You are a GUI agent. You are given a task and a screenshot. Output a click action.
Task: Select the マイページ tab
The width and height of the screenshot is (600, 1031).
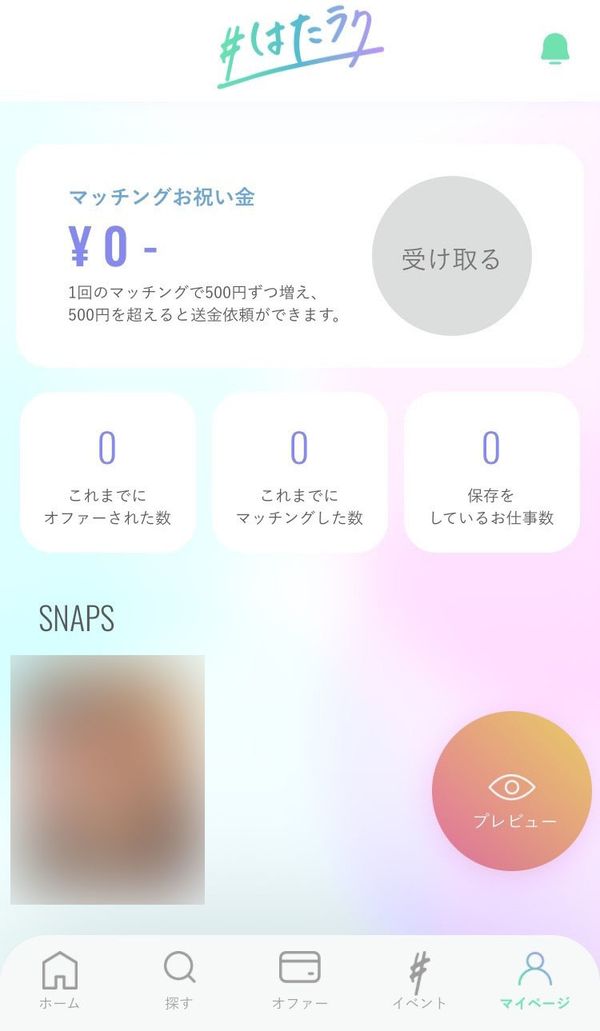535,980
